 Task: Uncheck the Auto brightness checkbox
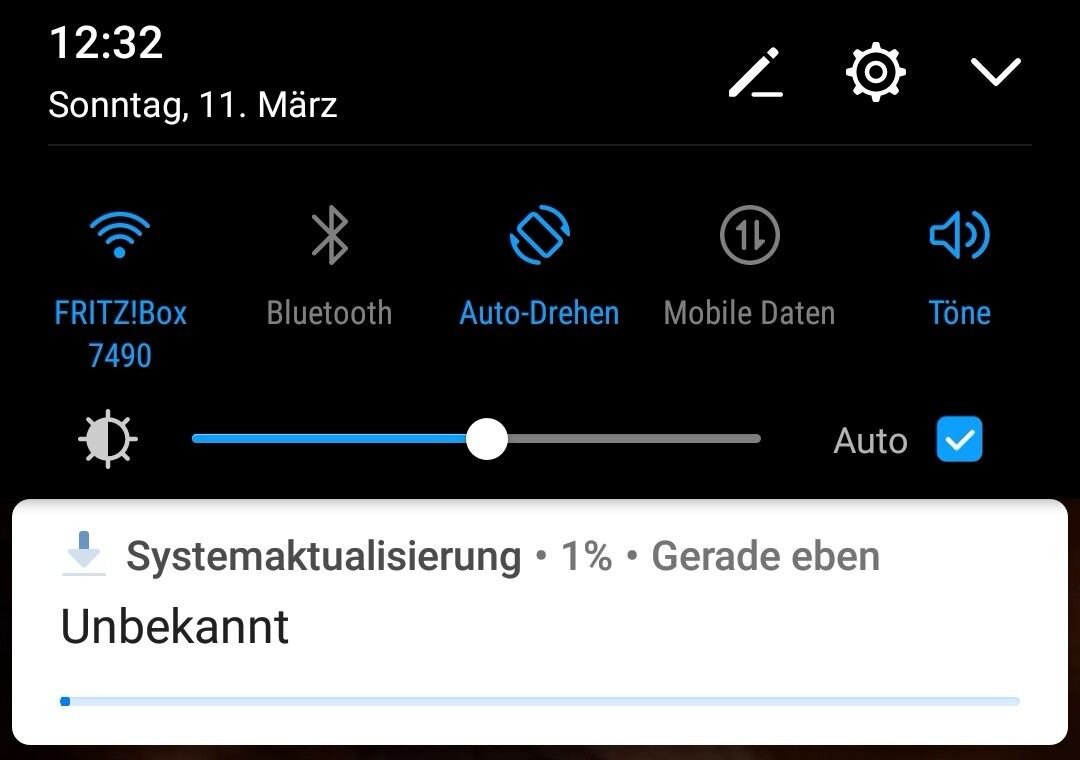[959, 440]
